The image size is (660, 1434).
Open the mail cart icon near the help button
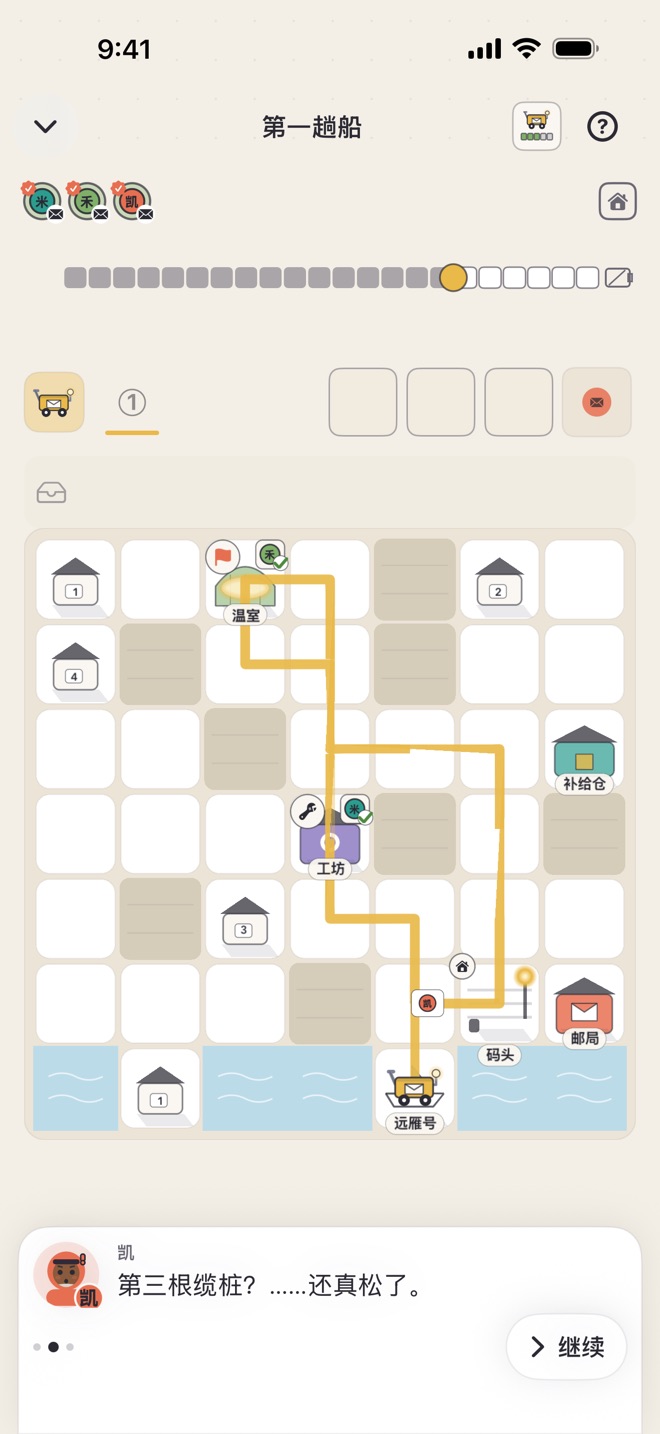tap(537, 127)
